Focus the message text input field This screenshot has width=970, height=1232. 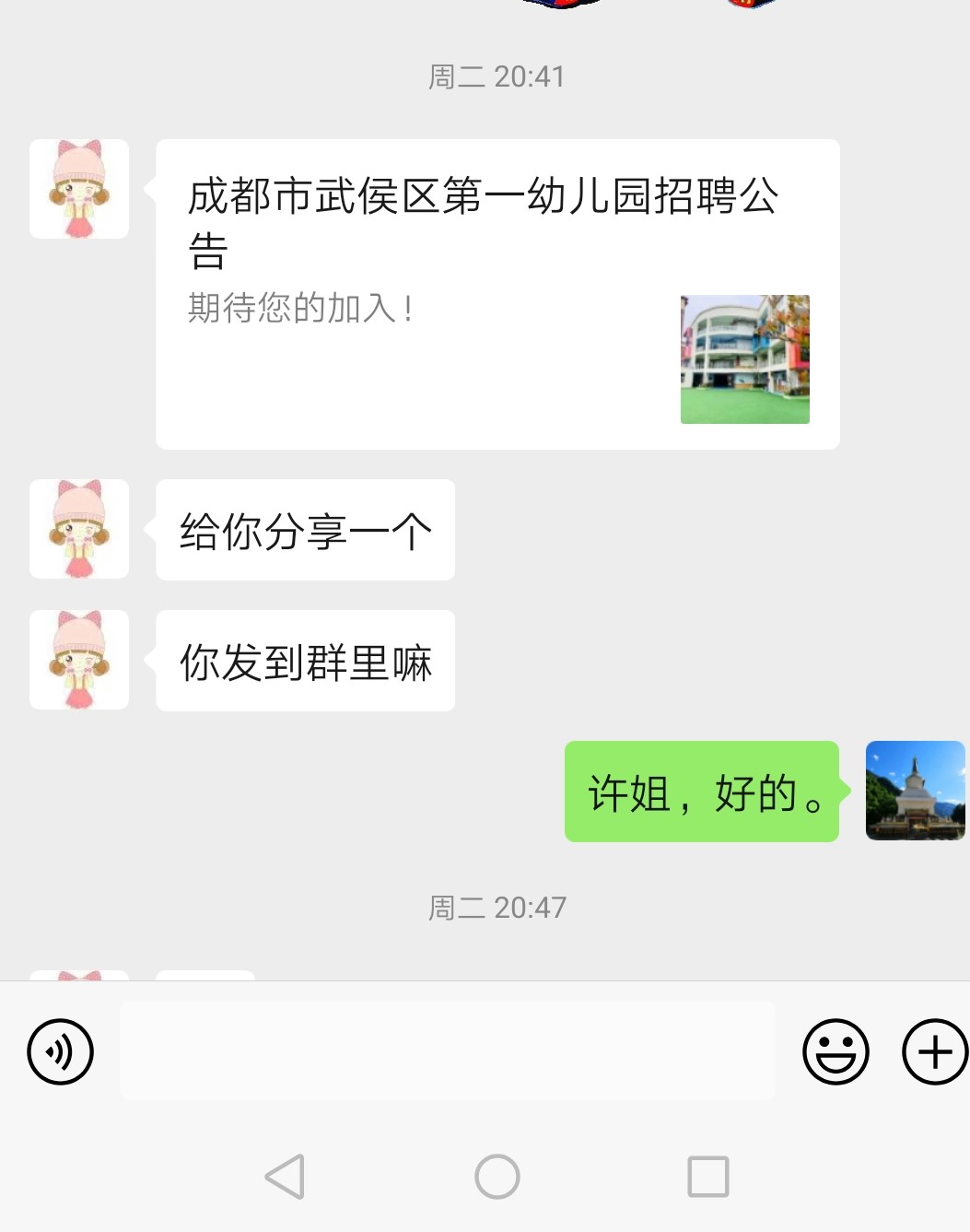[x=448, y=1050]
